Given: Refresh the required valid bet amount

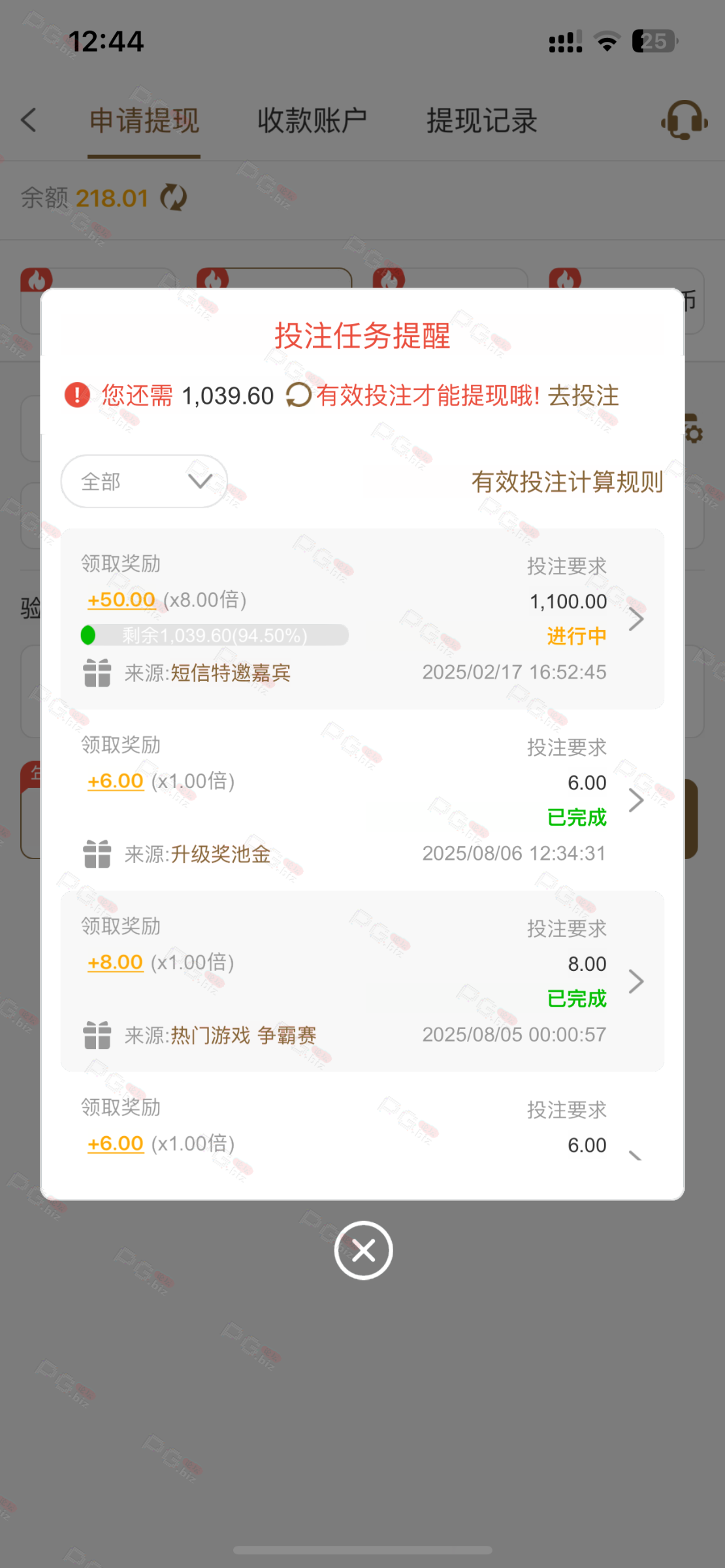Looking at the screenshot, I should [x=298, y=395].
